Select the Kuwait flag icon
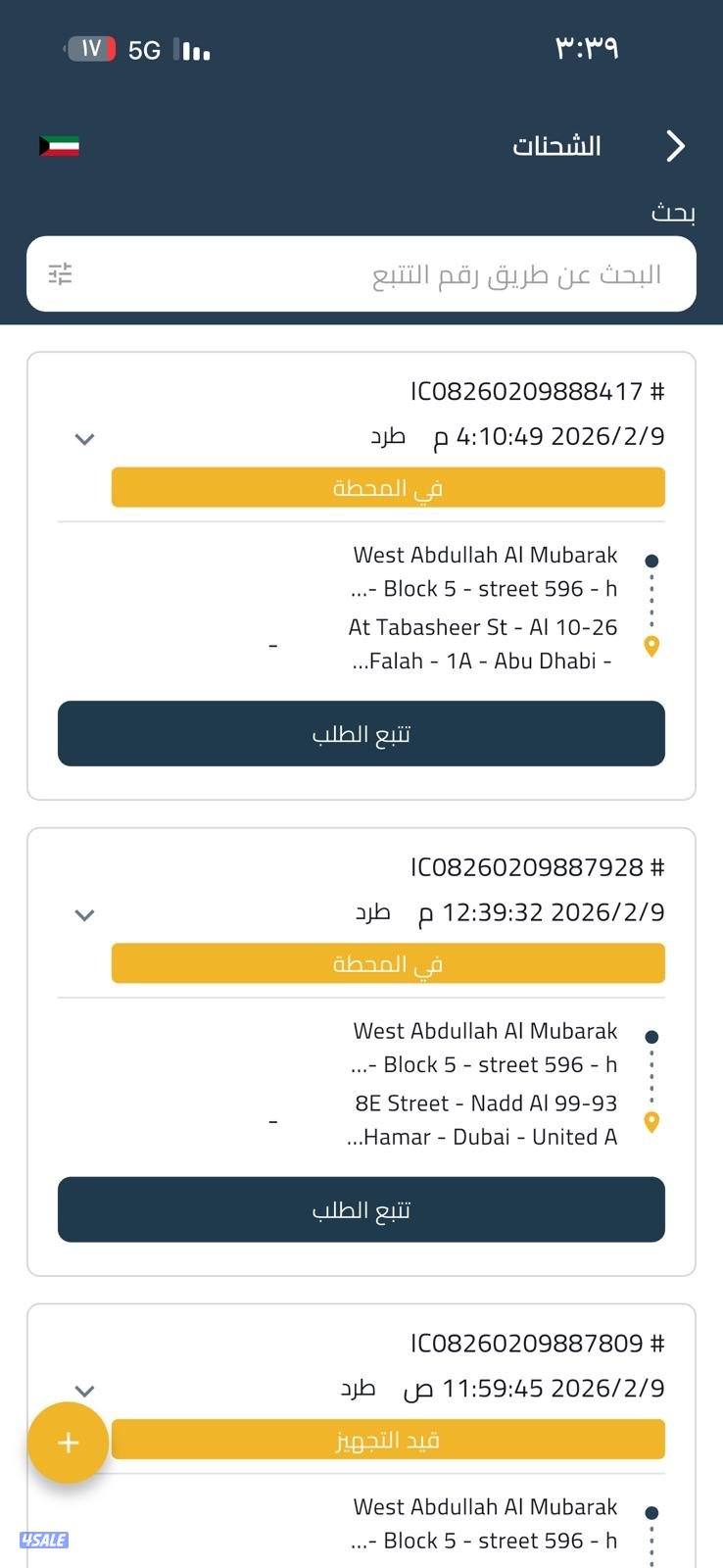Image resolution: width=723 pixels, height=1568 pixels. pos(59,147)
